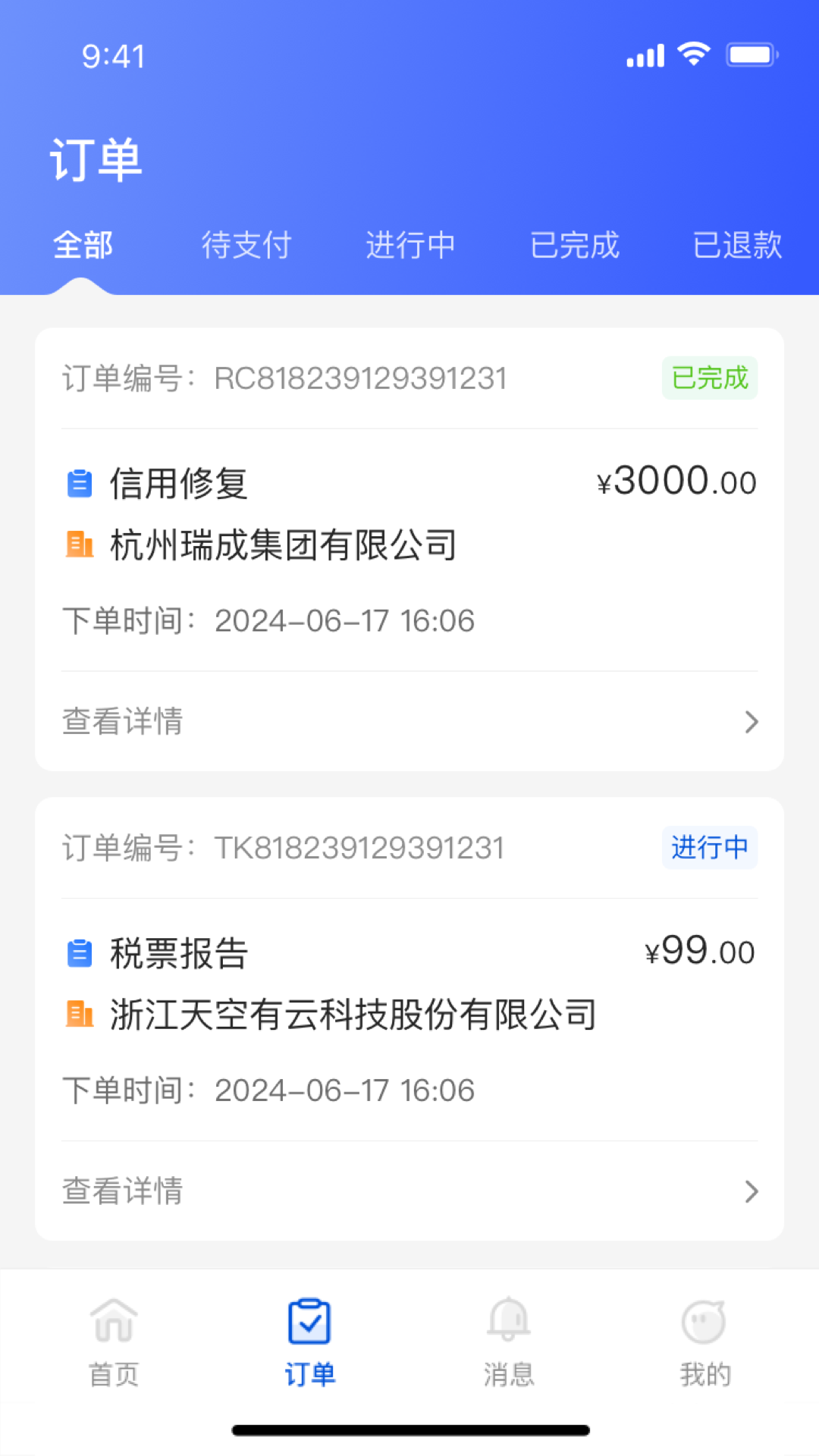Open the 我的 profile icon
The image size is (819, 1456).
coord(703,1319)
